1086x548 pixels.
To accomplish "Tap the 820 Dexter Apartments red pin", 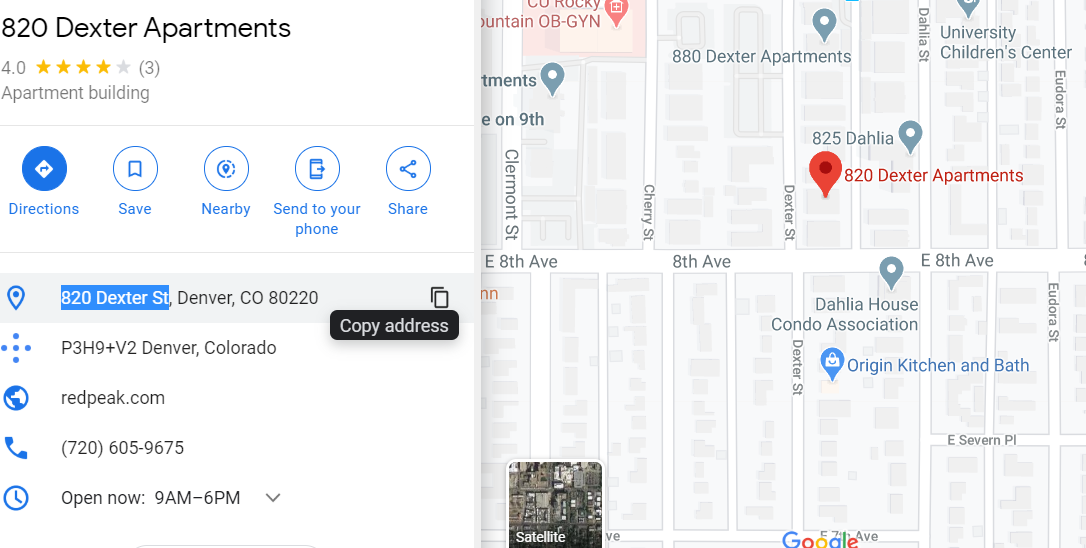I will coord(825,173).
